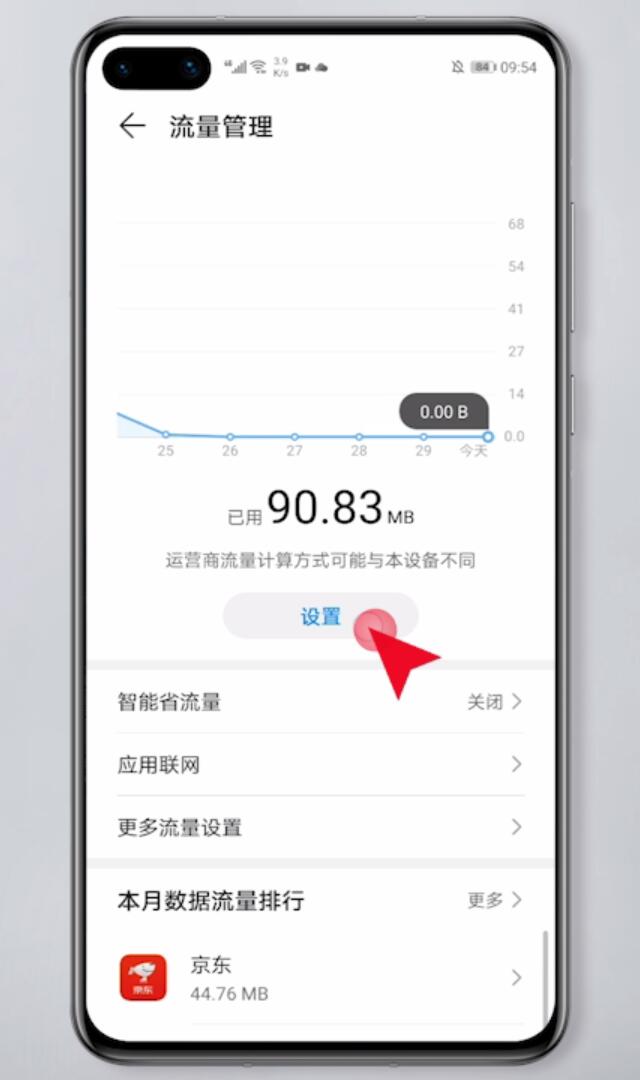The height and width of the screenshot is (1080, 640).
Task: Open 智能省流量 settings
Action: point(320,702)
